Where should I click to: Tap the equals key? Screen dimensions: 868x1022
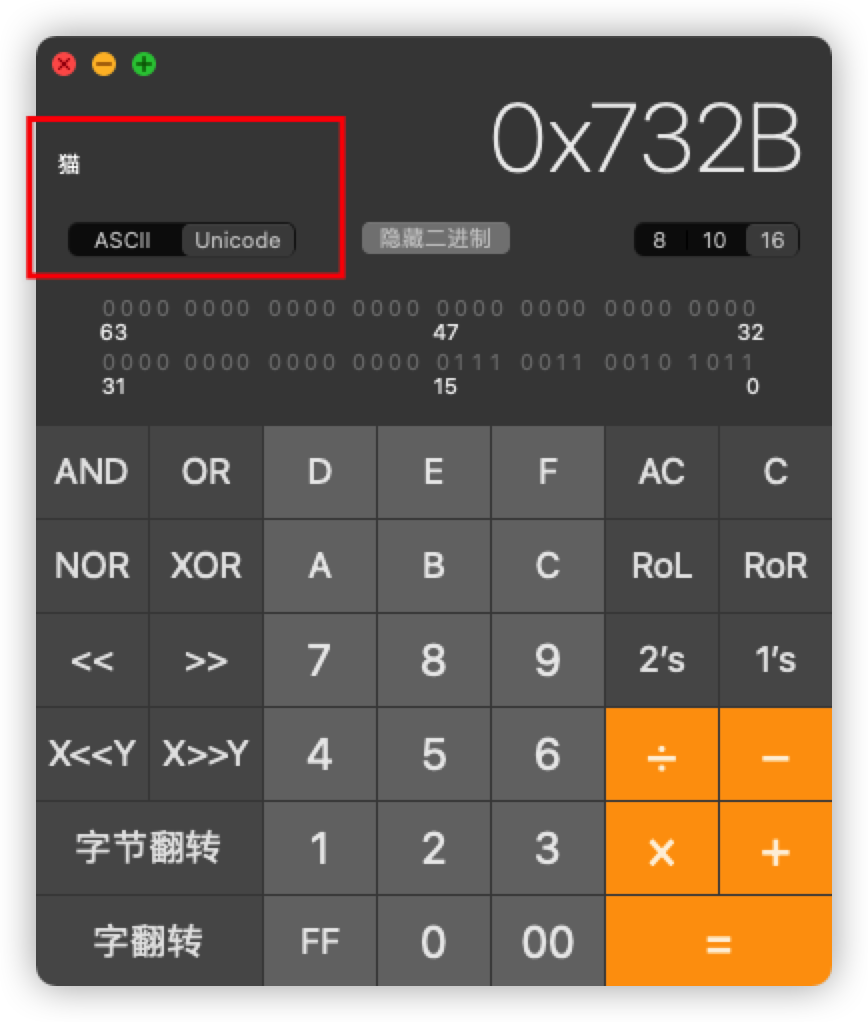tap(718, 942)
